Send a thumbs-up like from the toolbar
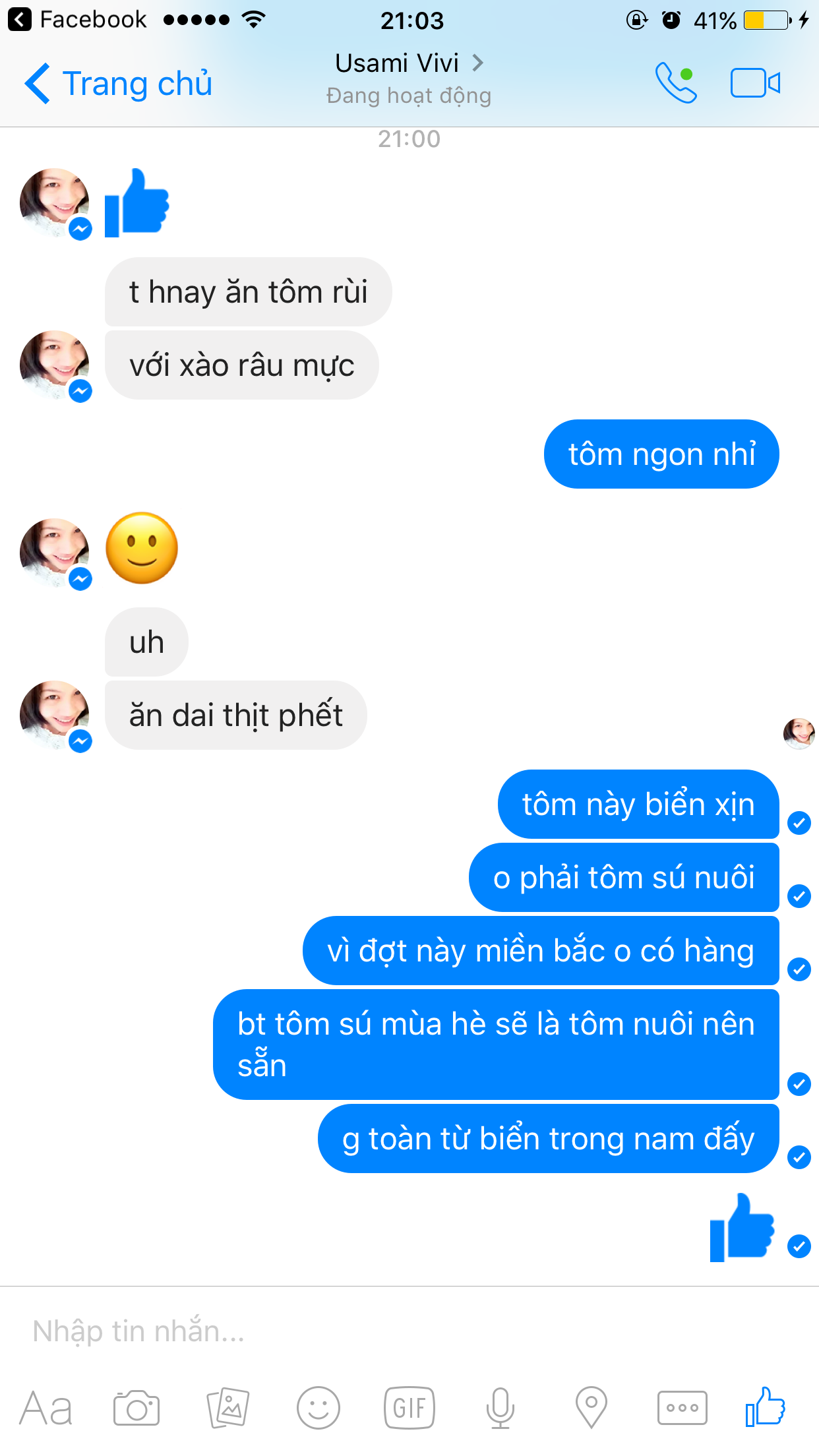Image resolution: width=819 pixels, height=1456 pixels. tap(766, 1407)
